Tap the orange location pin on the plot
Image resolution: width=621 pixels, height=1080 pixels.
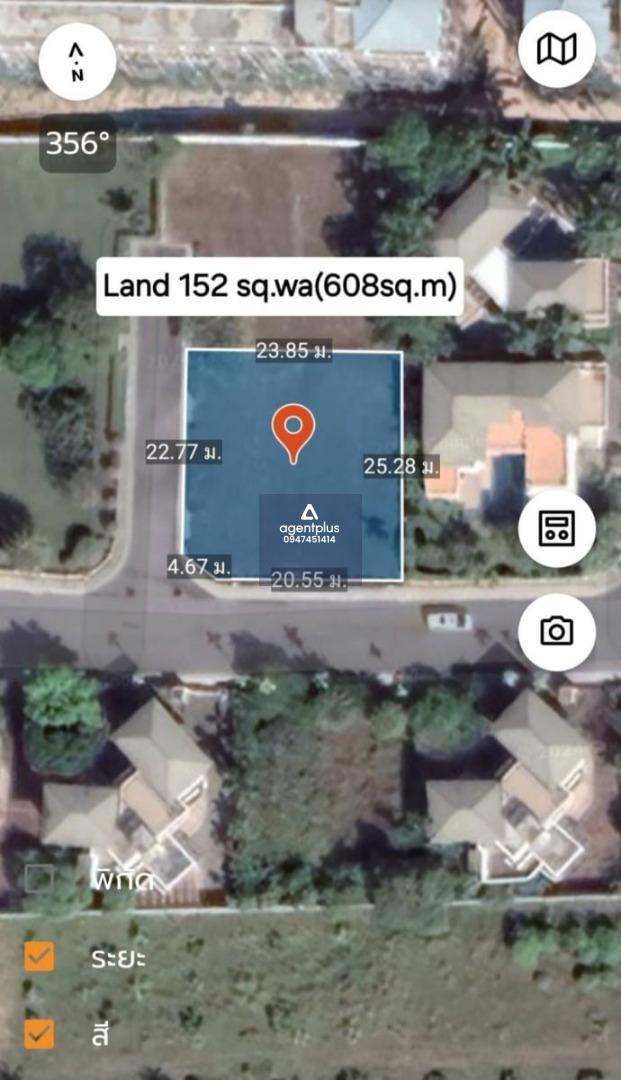click(x=293, y=433)
